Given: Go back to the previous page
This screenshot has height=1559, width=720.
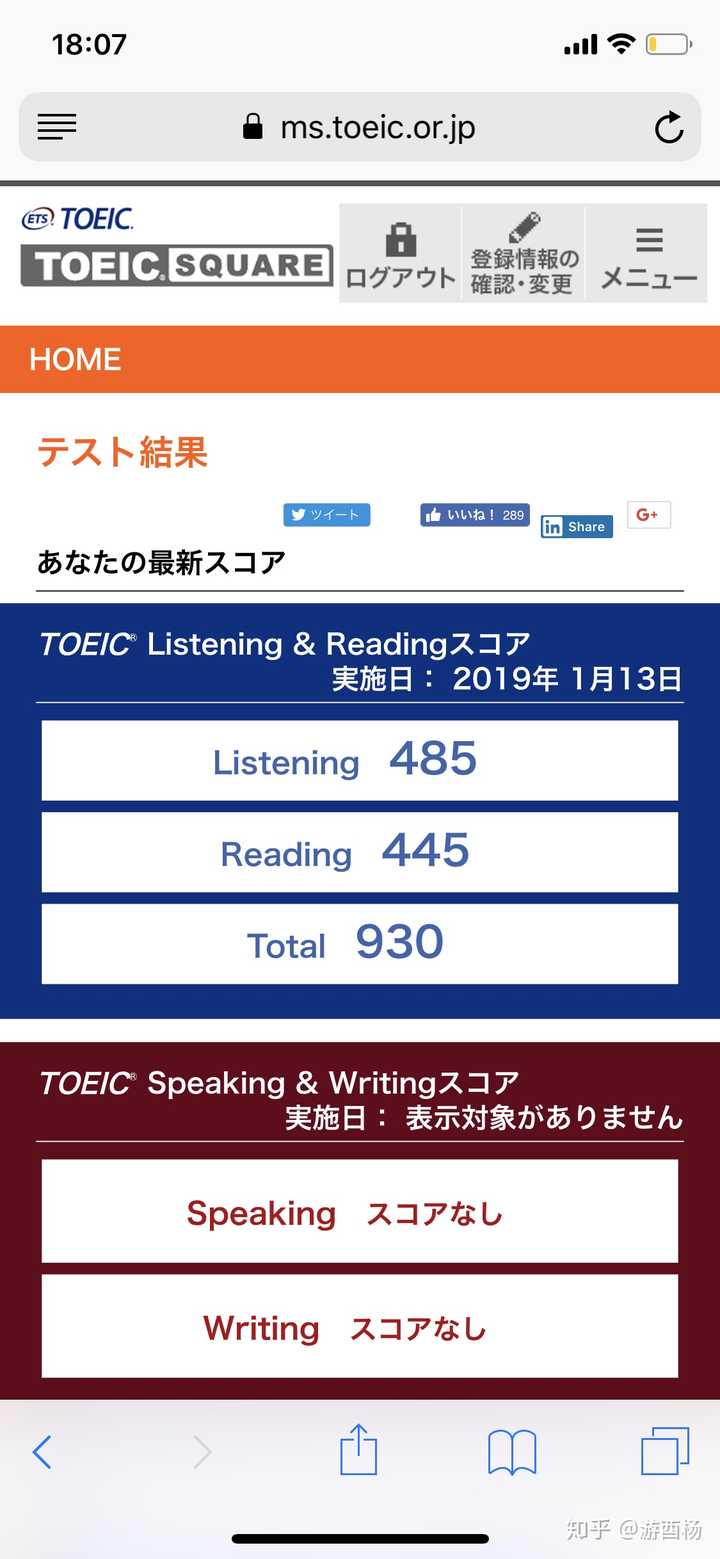Looking at the screenshot, I should [x=42, y=1451].
